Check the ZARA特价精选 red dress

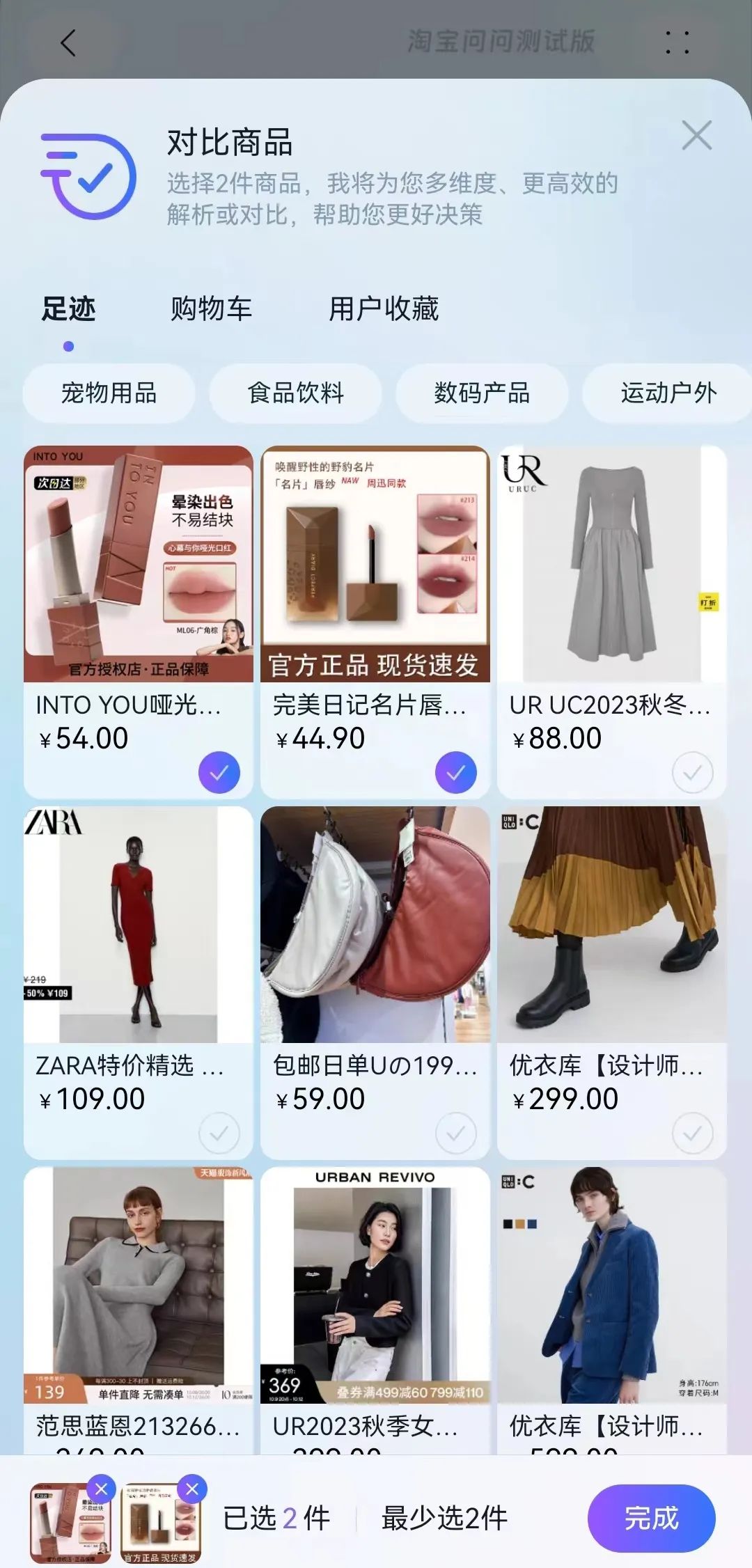219,1133
